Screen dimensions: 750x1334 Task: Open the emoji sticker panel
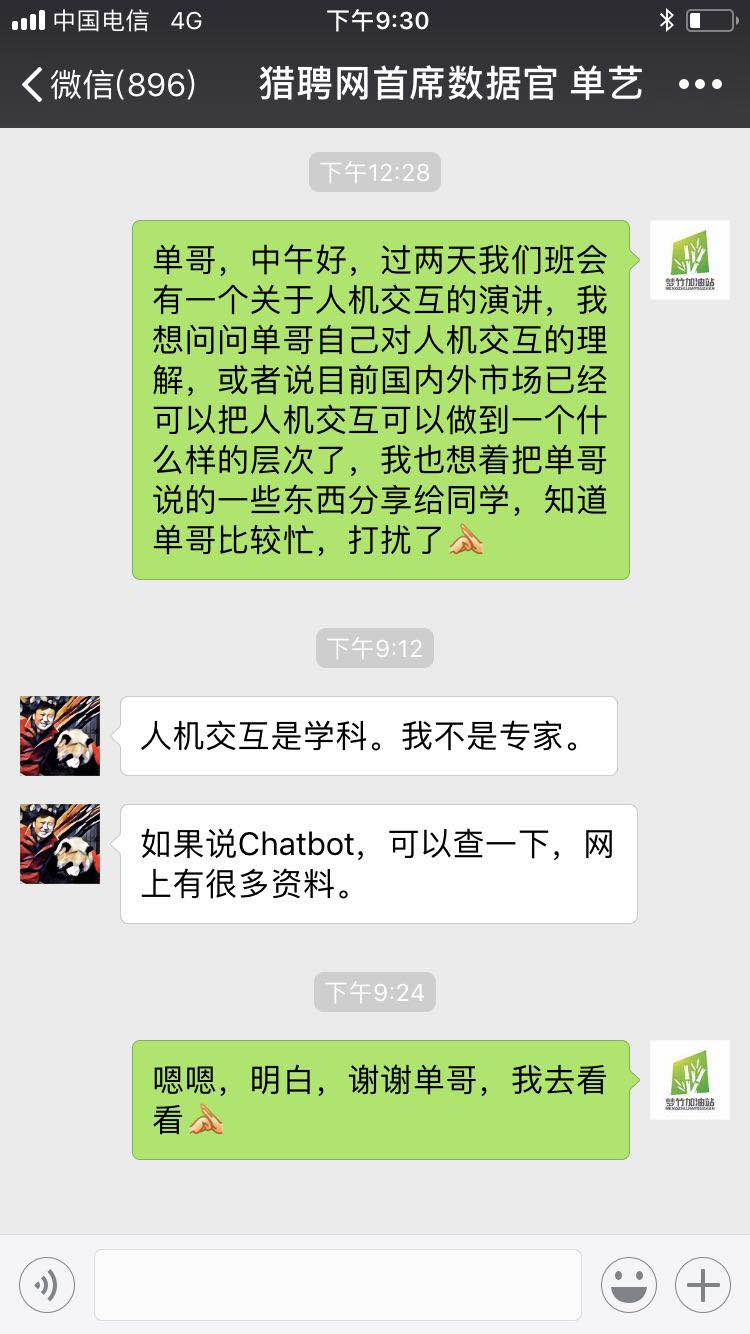coord(629,1284)
